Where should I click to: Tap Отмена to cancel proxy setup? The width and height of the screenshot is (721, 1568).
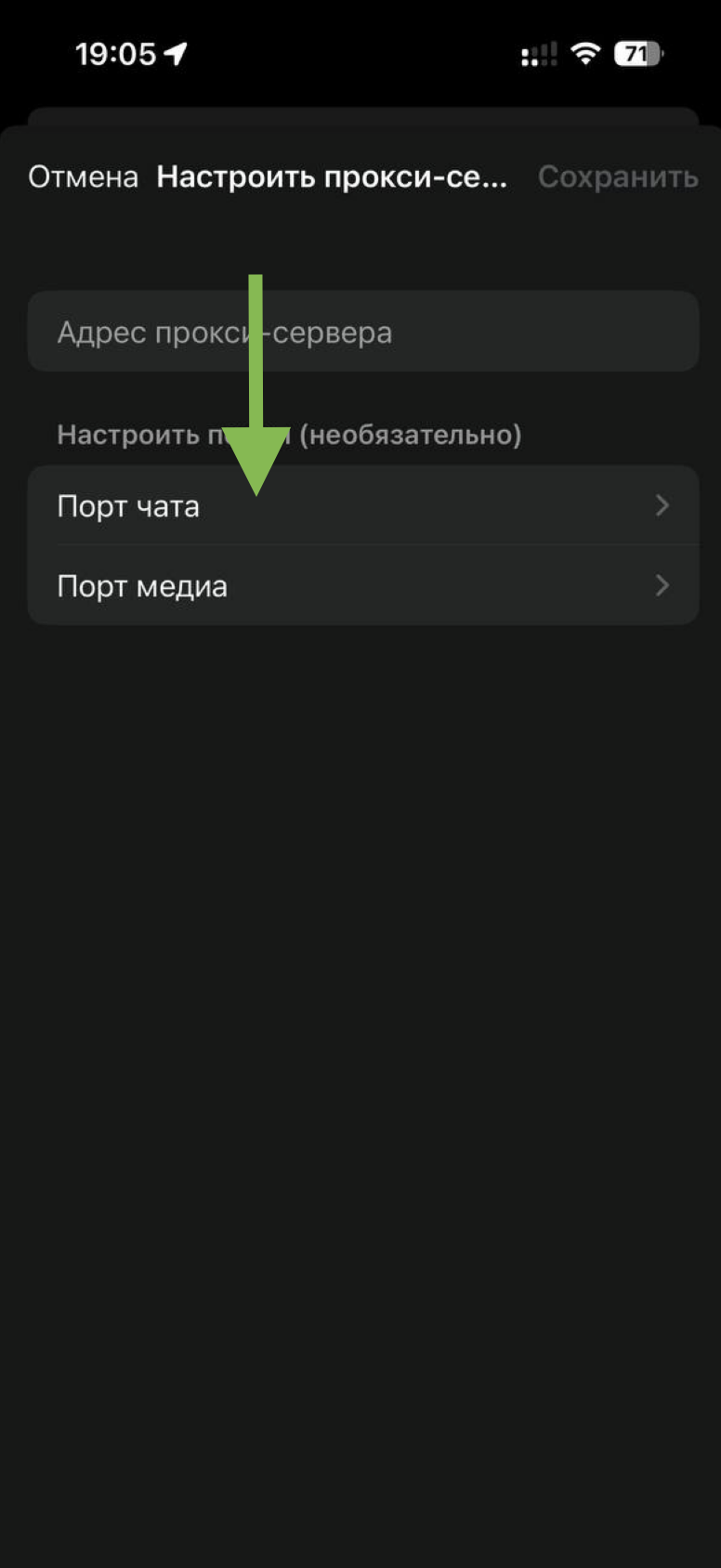tap(83, 176)
